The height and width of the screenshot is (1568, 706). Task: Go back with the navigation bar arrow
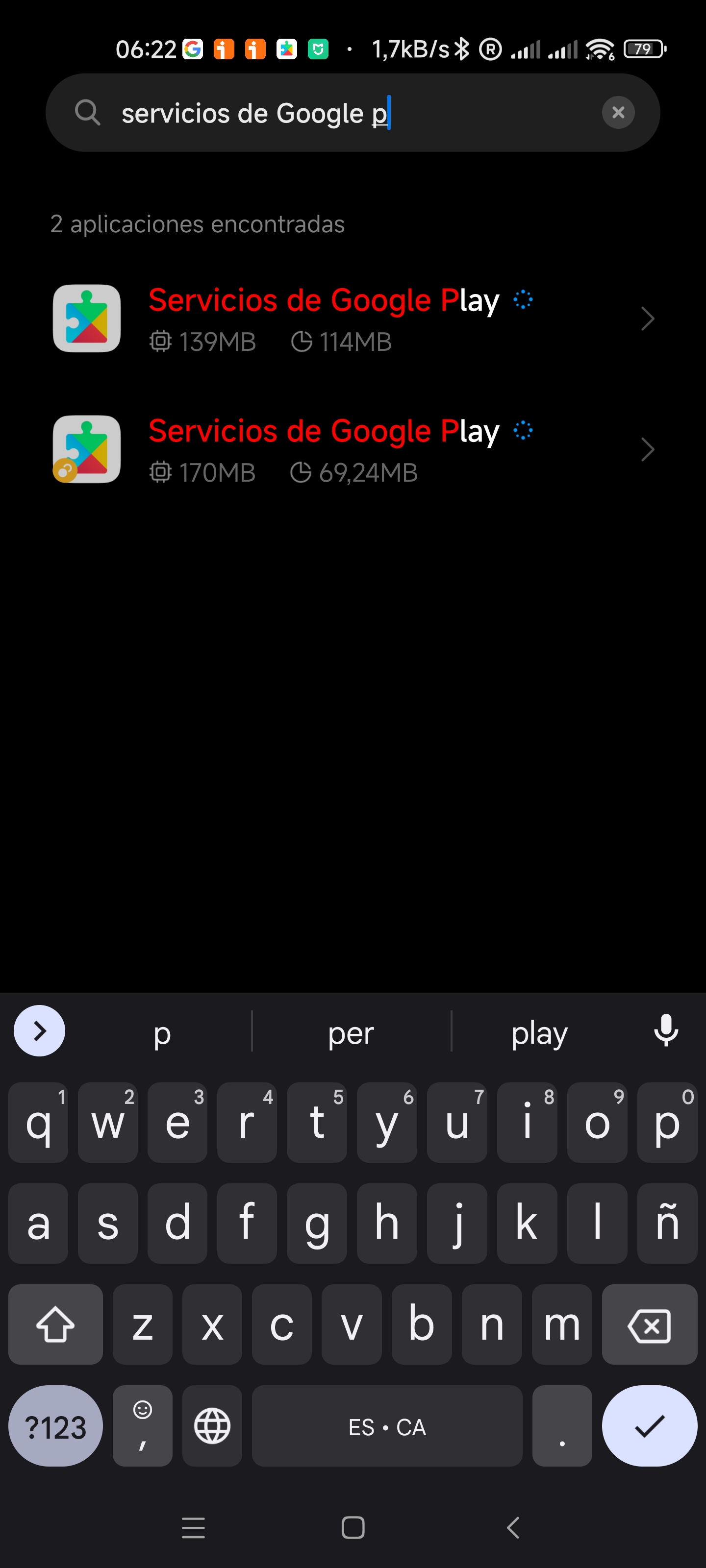[x=513, y=1527]
